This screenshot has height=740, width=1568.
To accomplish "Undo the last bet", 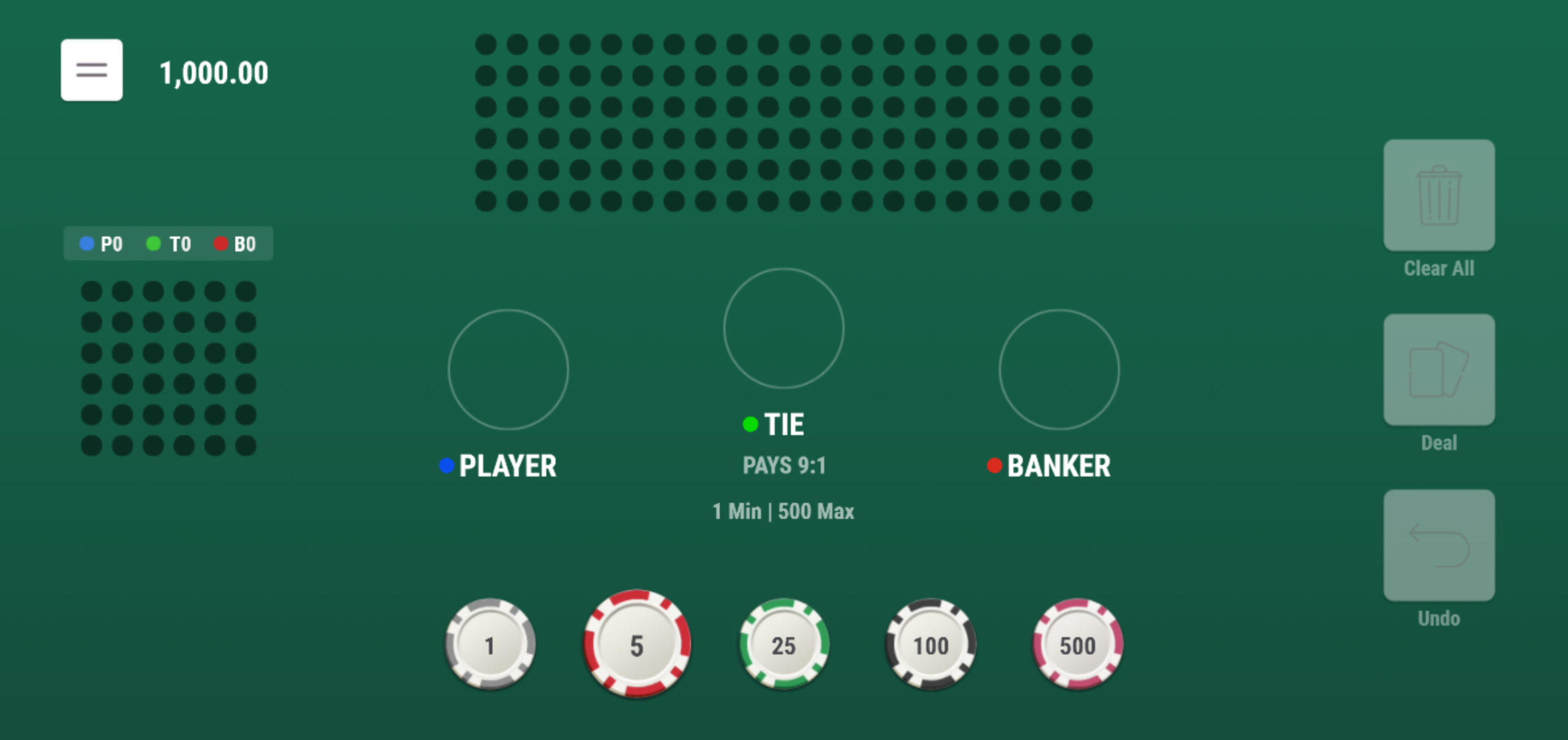I will 1439,545.
